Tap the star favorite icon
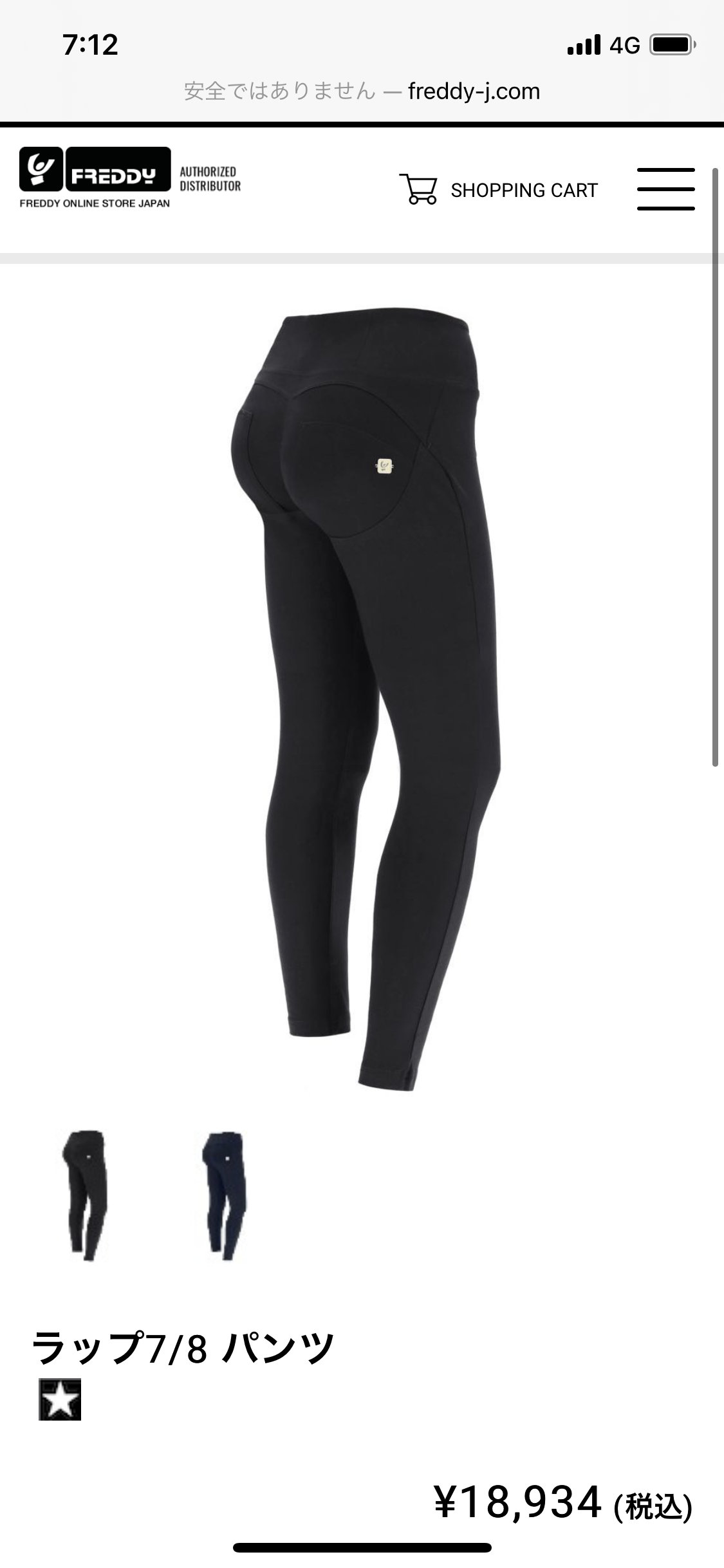 [x=60, y=1399]
